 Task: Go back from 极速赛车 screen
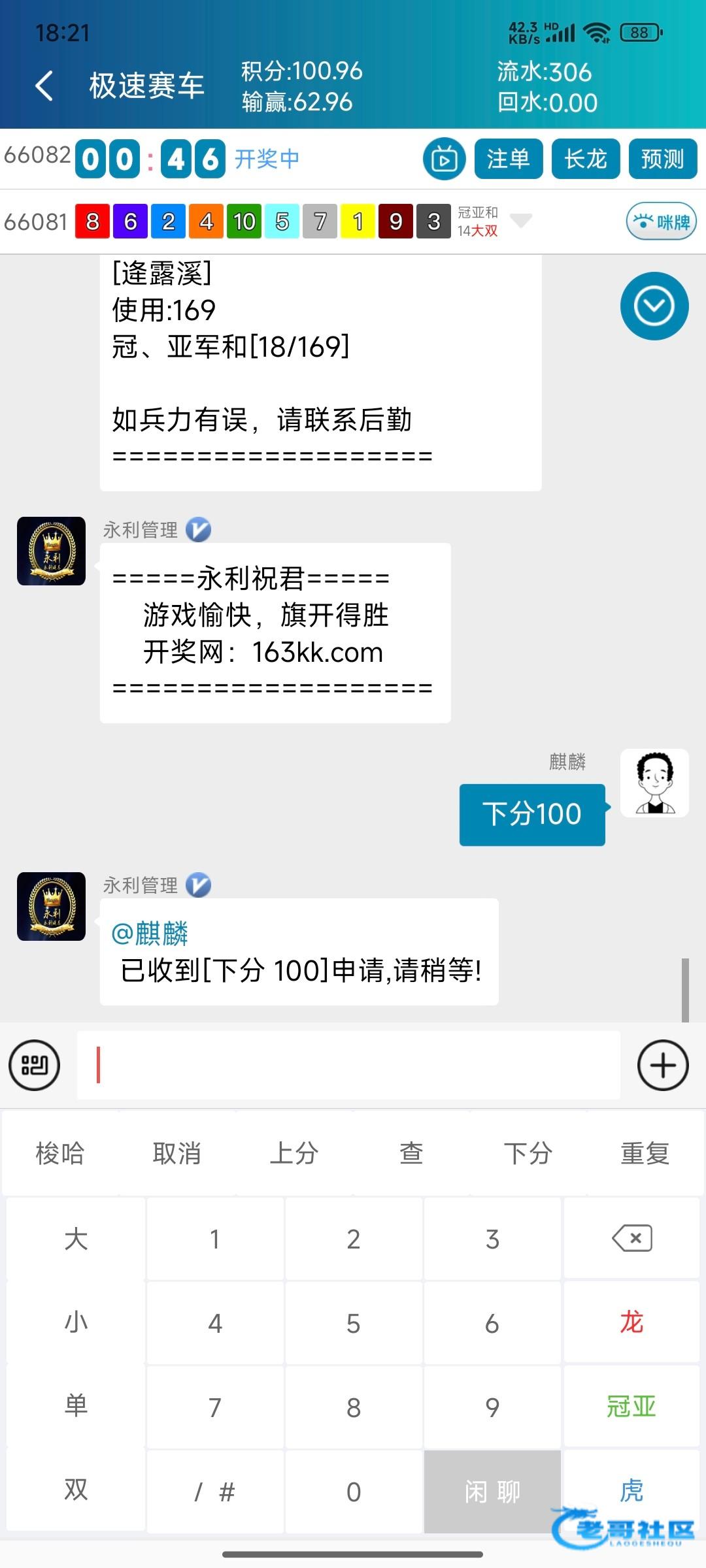tap(44, 86)
